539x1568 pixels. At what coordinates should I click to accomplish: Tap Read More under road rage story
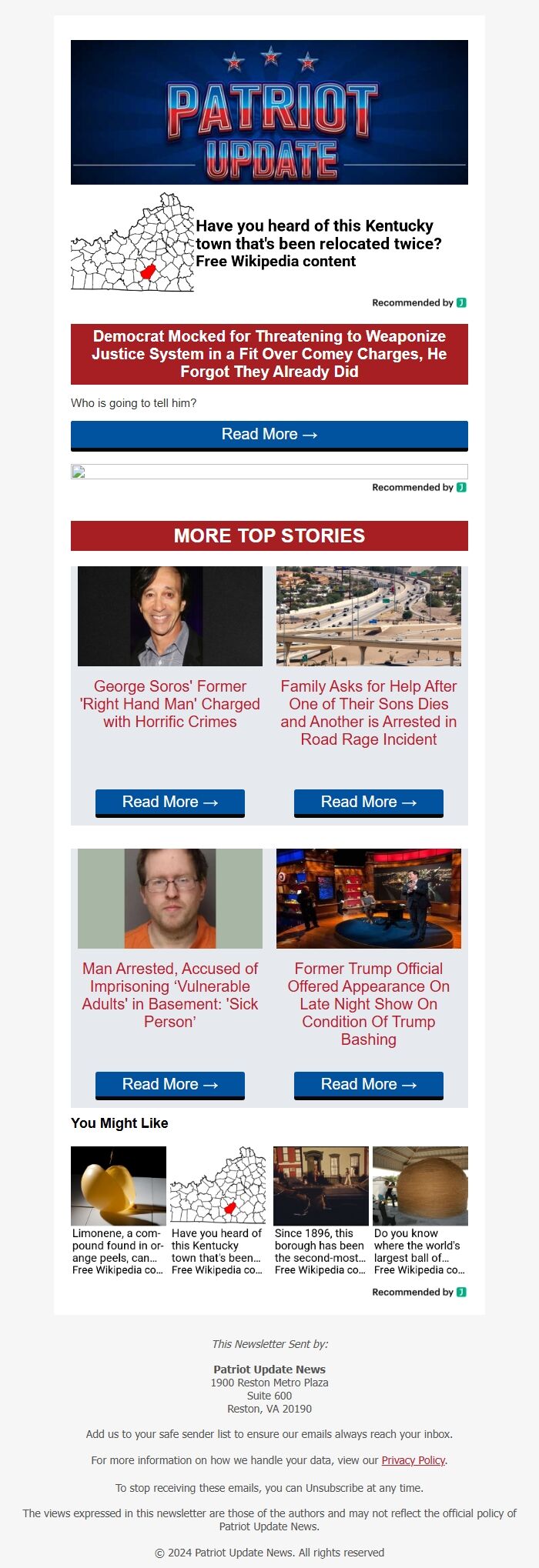[368, 802]
